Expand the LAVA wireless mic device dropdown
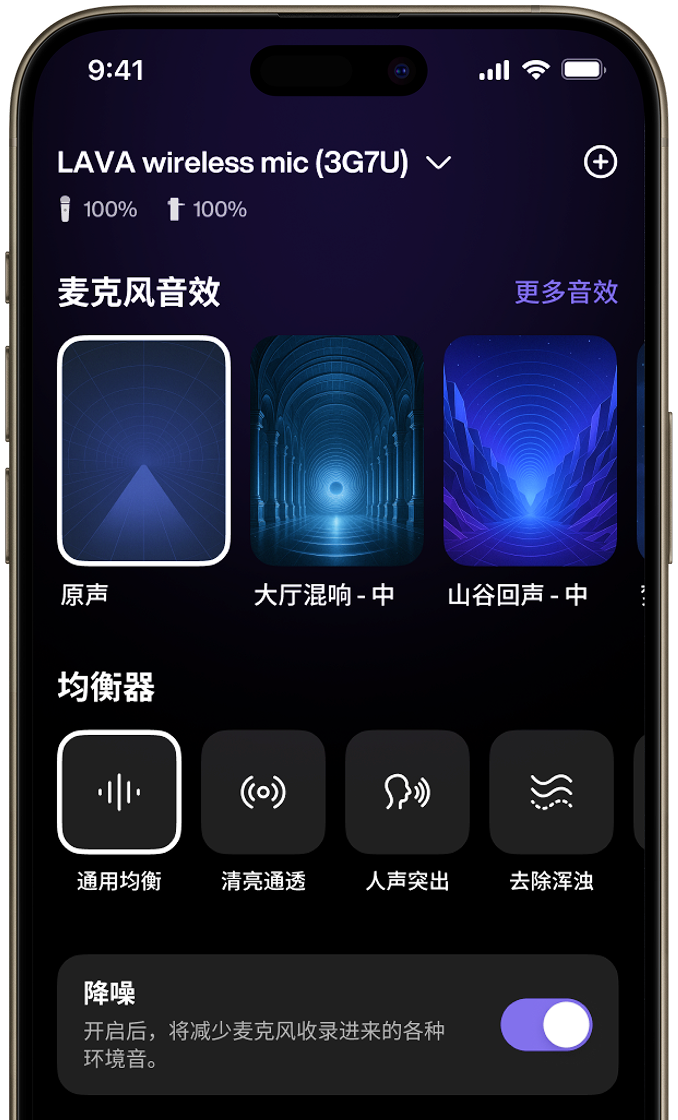 point(438,163)
